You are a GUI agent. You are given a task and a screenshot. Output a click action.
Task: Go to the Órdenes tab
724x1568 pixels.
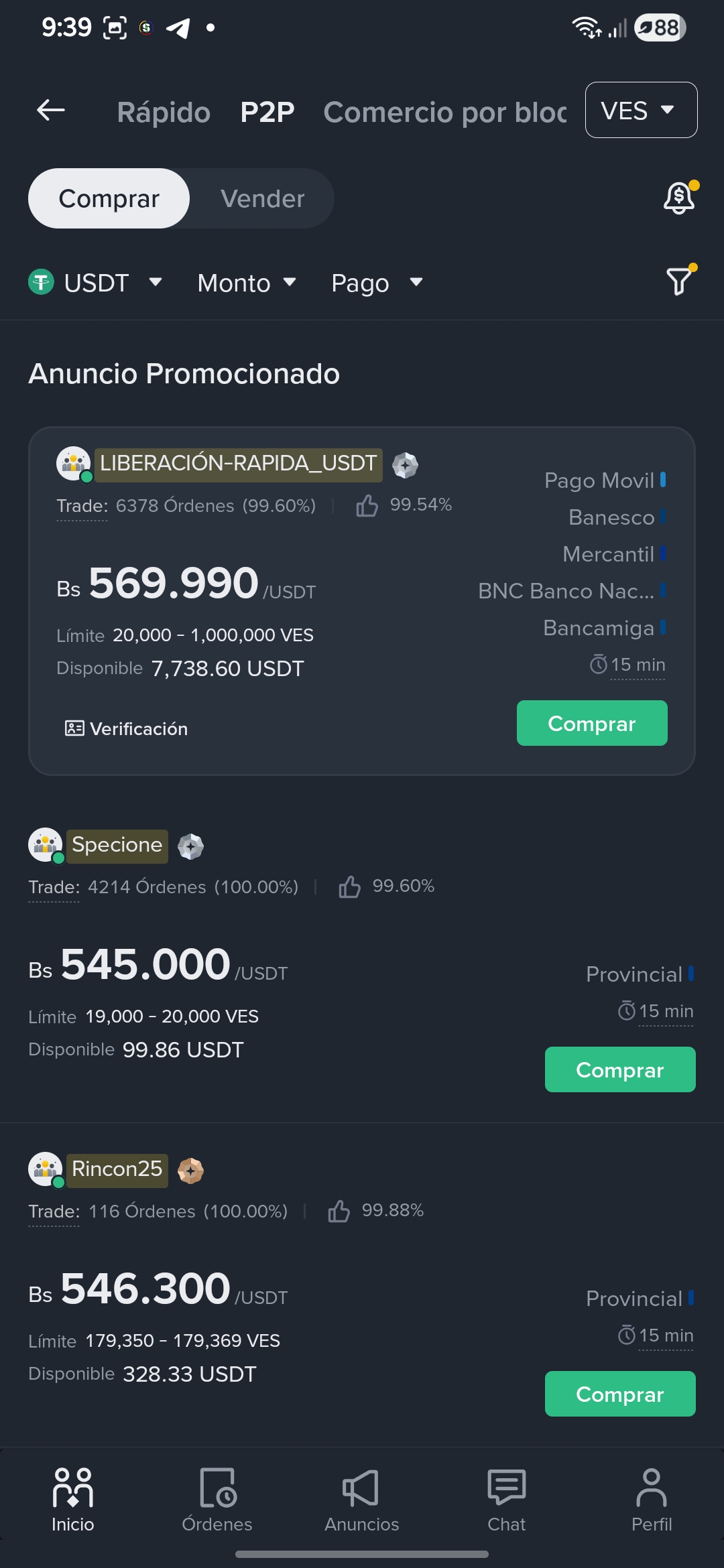pyautogui.click(x=217, y=1500)
